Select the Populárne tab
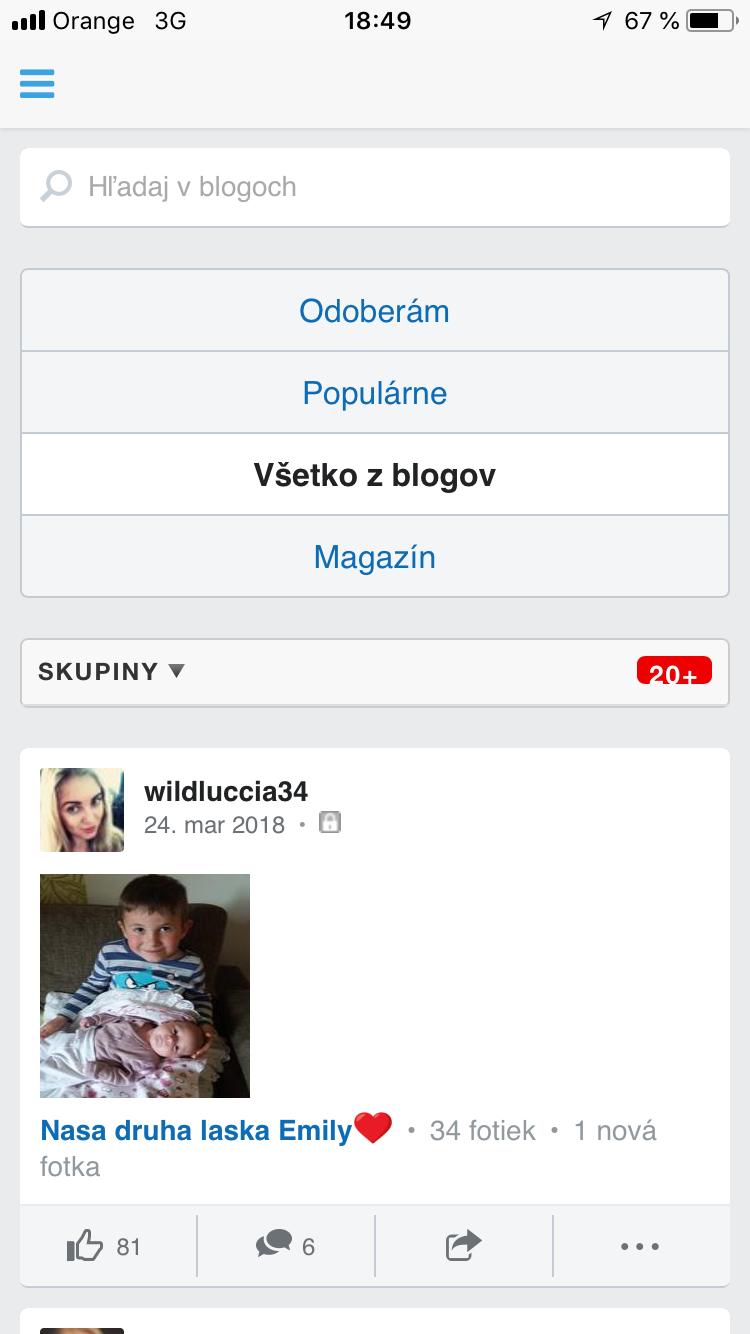 click(x=375, y=393)
